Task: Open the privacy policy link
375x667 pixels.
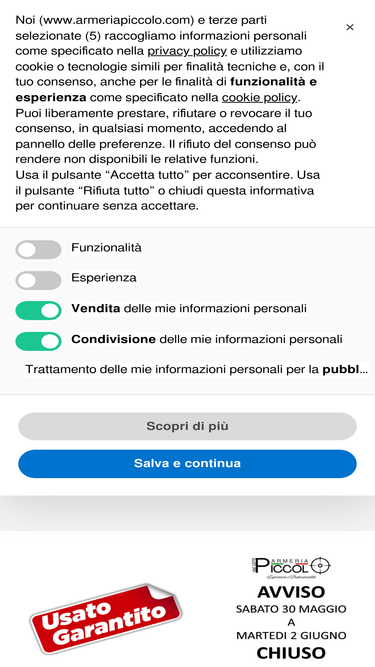Action: coord(187,51)
